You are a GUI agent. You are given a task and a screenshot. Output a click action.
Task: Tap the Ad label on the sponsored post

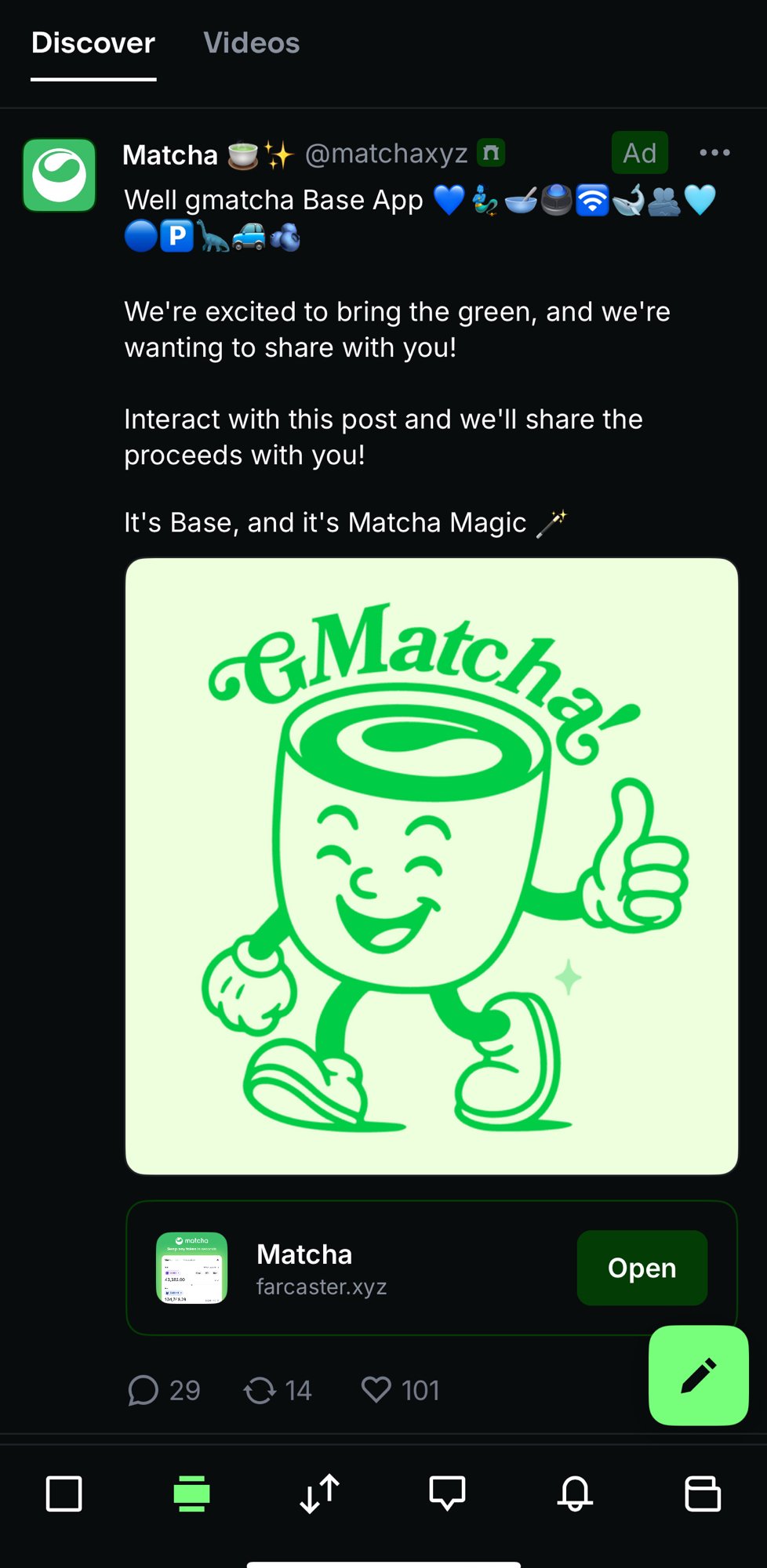[639, 153]
